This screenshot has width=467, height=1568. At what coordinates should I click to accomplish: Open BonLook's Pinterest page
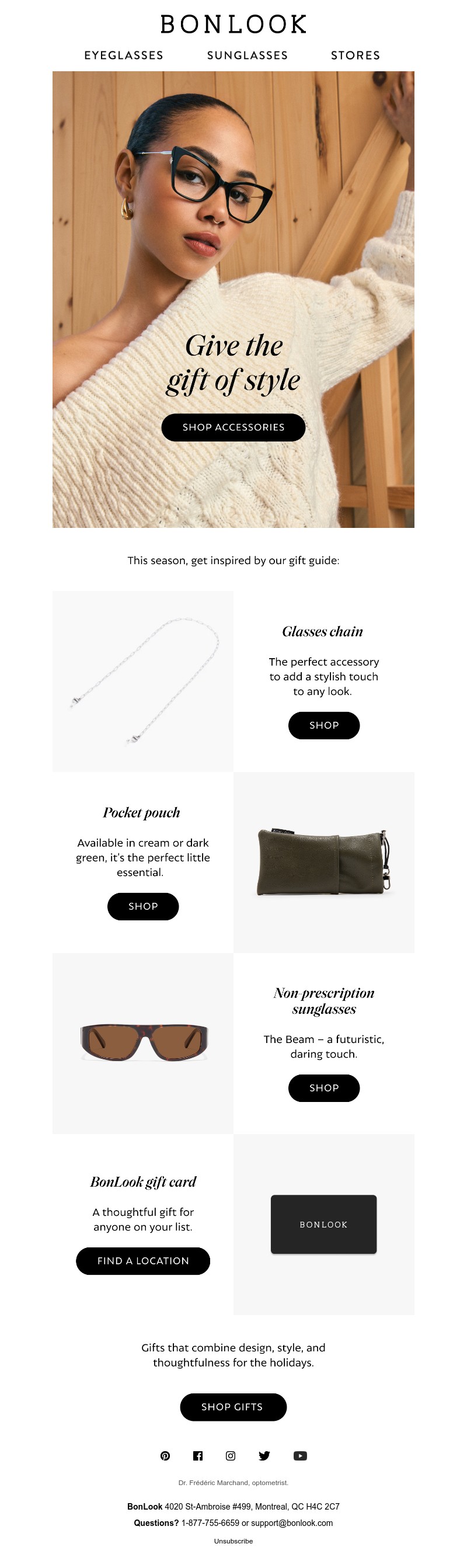pos(165,1455)
